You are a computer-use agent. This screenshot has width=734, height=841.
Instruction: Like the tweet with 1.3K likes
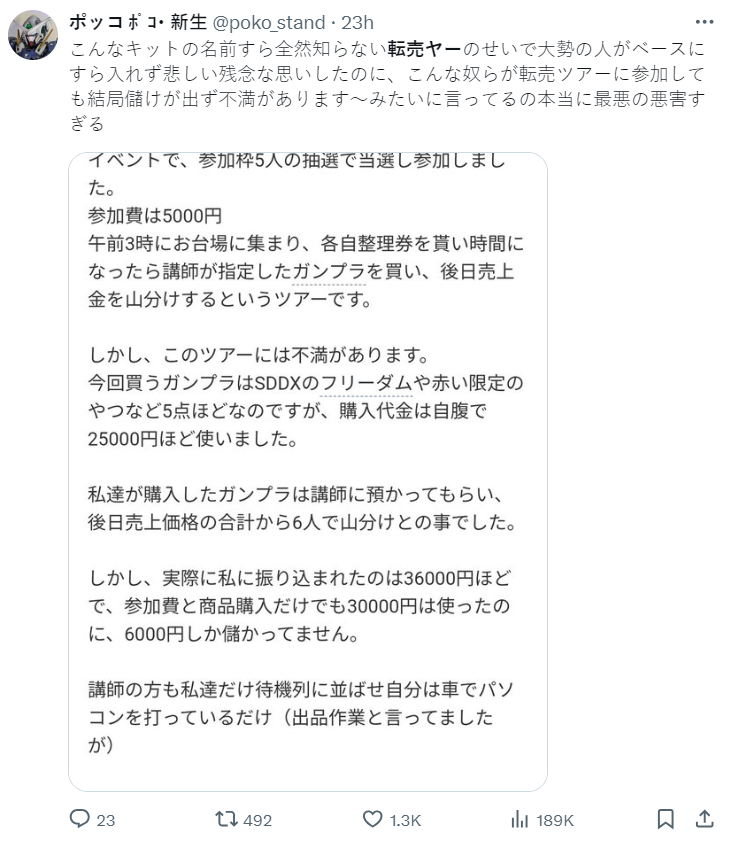(x=373, y=819)
